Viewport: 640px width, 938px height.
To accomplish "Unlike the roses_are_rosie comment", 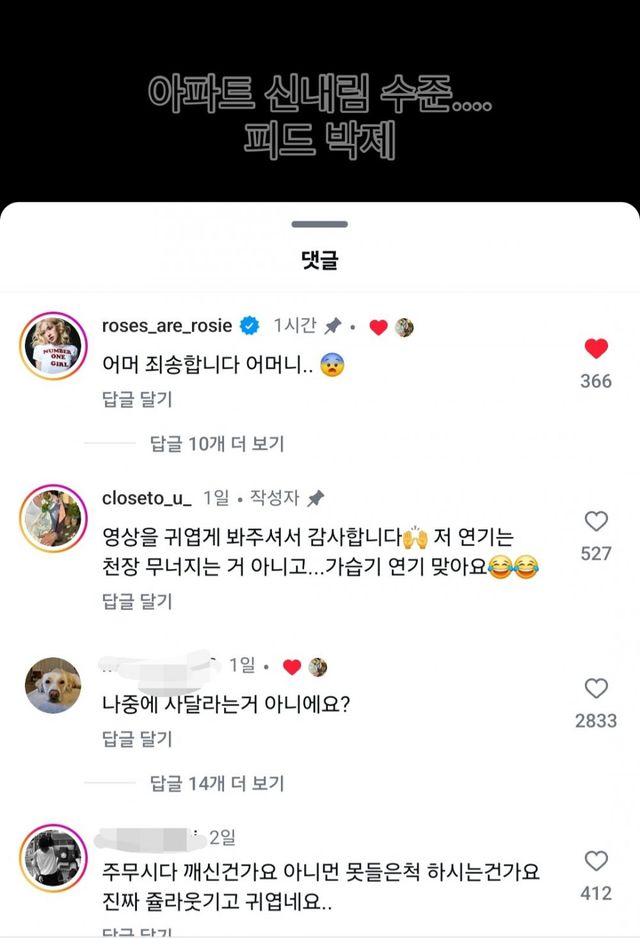I will [x=596, y=349].
